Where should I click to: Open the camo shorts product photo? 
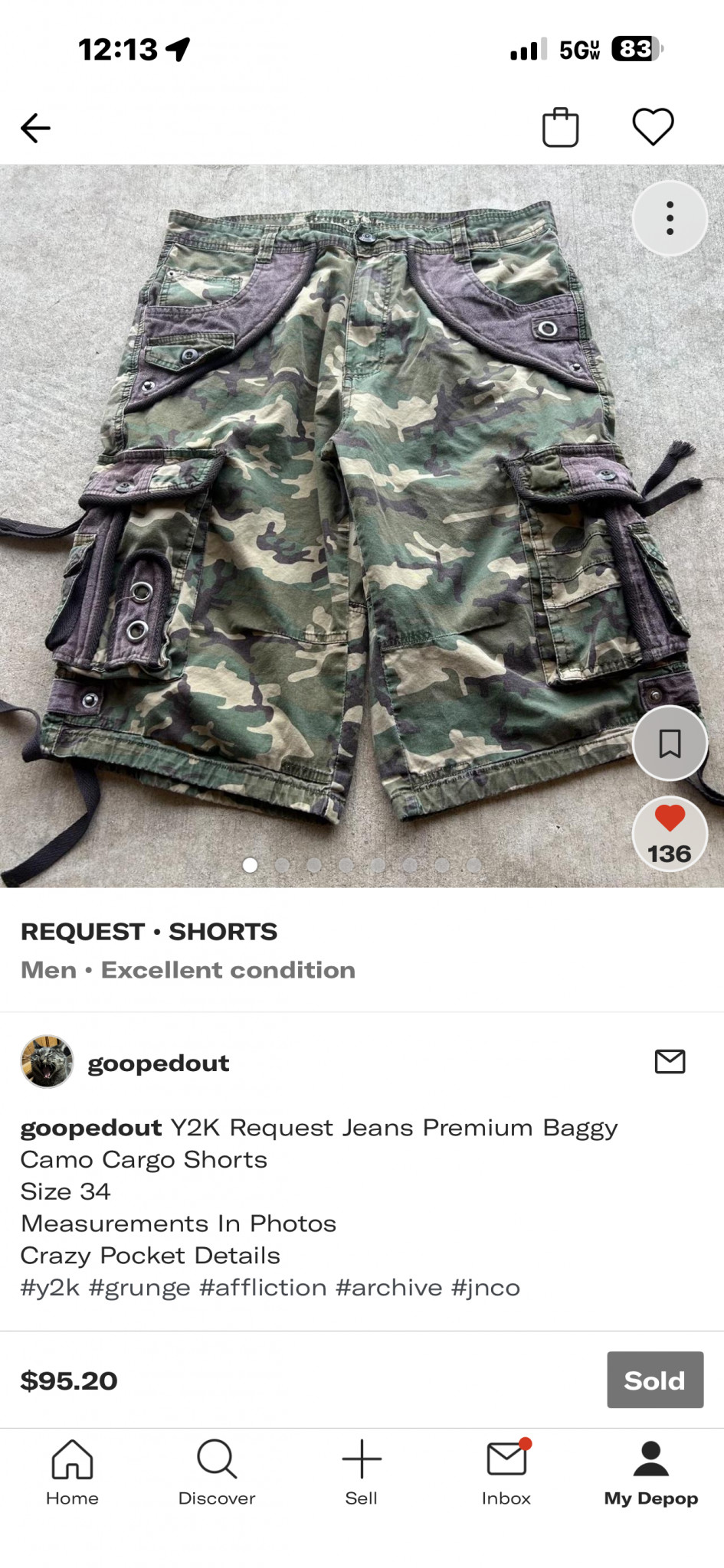(345, 521)
